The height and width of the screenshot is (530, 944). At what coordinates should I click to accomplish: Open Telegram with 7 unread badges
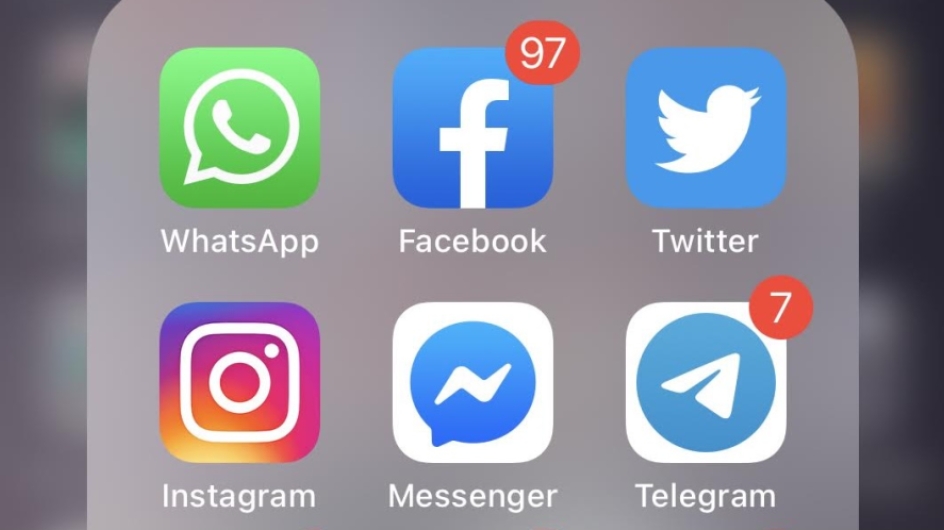click(705, 382)
